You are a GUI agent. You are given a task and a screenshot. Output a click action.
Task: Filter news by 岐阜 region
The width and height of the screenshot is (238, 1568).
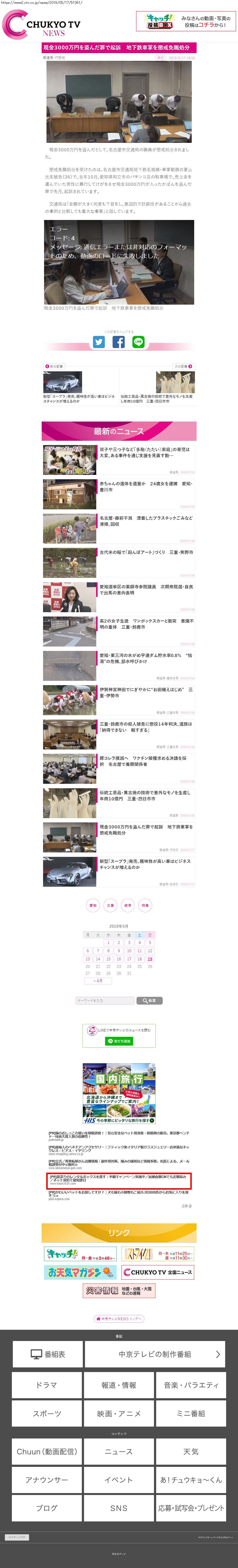(x=128, y=905)
